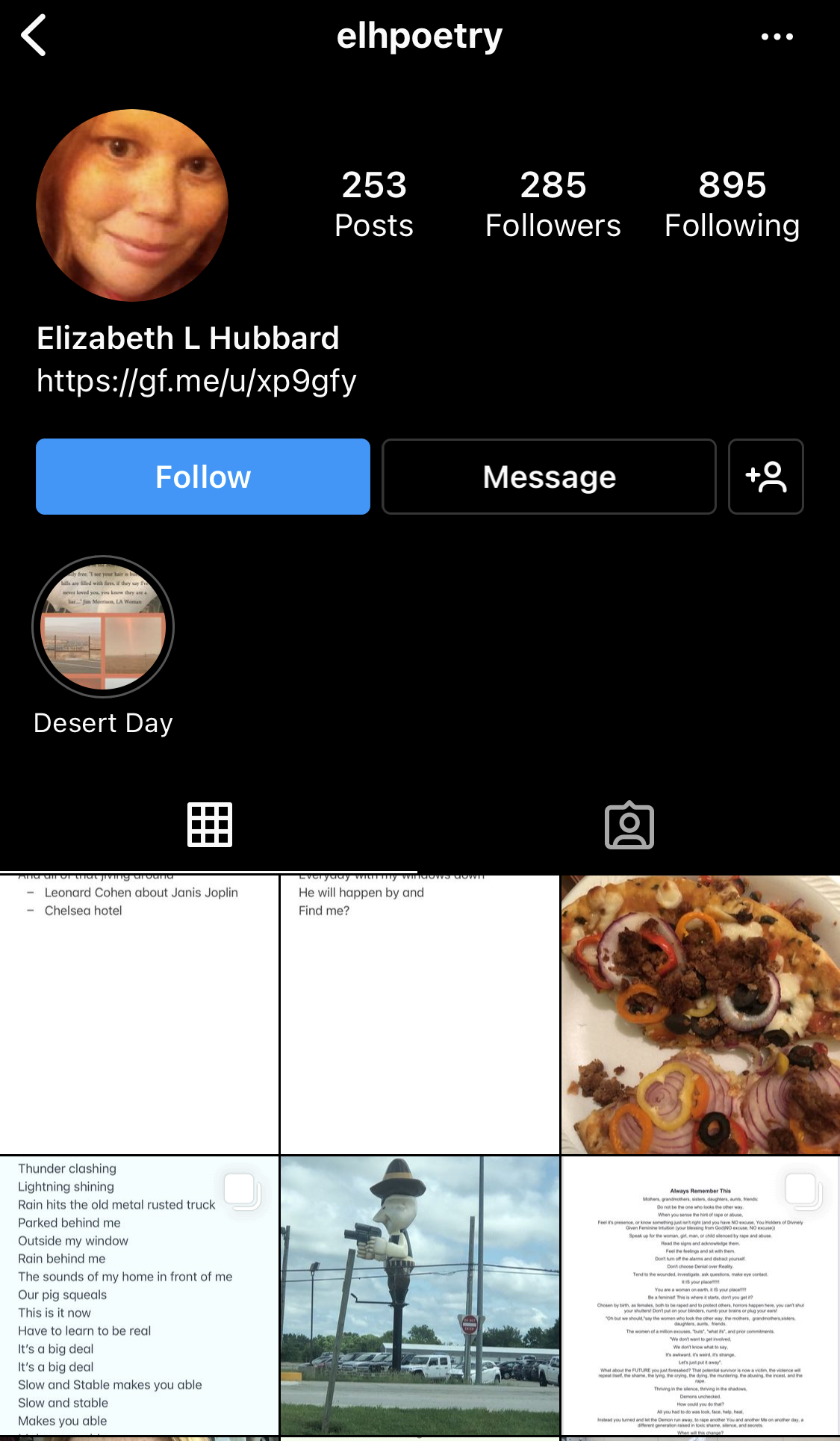Message this user
Image resolution: width=840 pixels, height=1441 pixels.
point(549,477)
